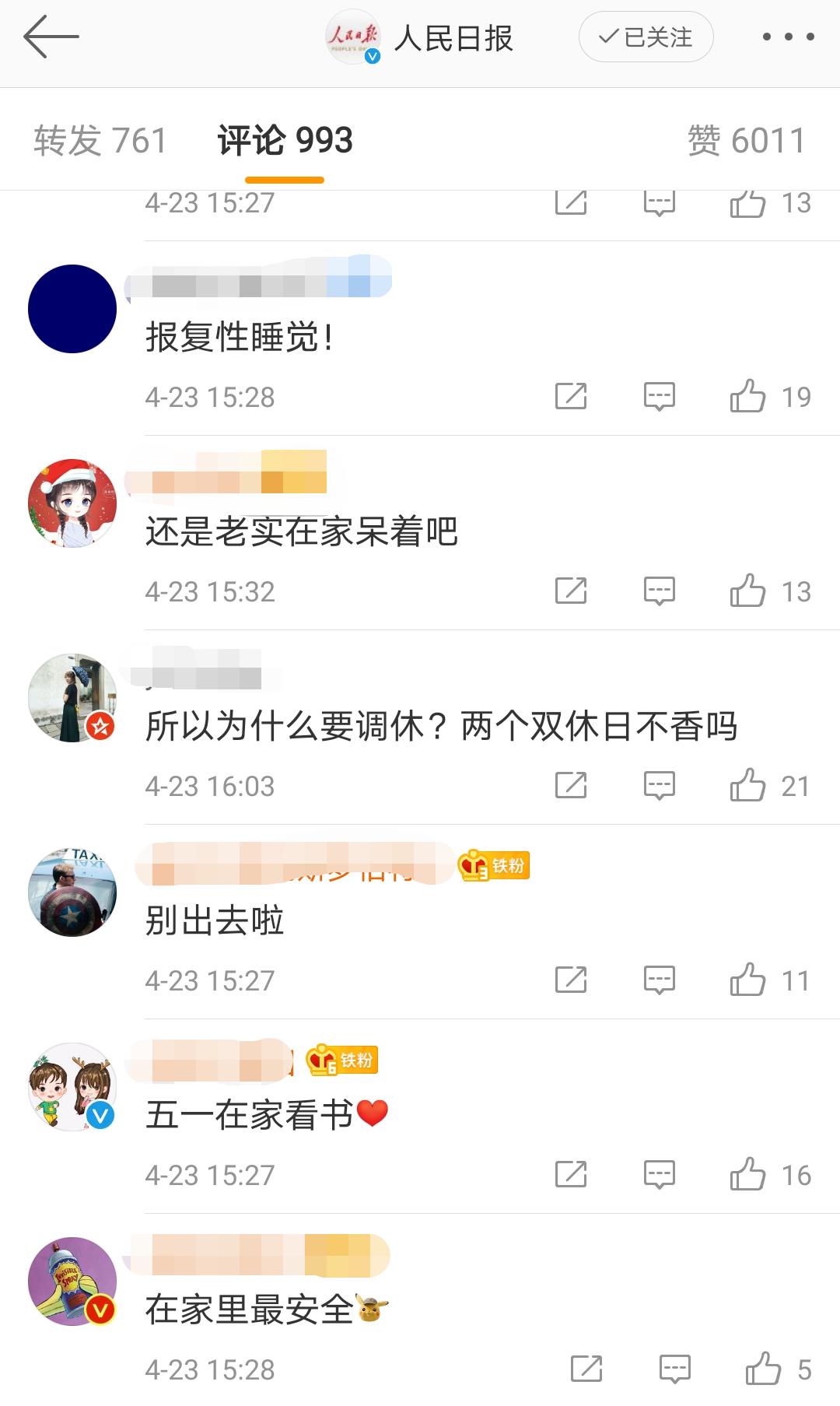
Task: Toggle follow status via 已关注 button
Action: [x=646, y=37]
